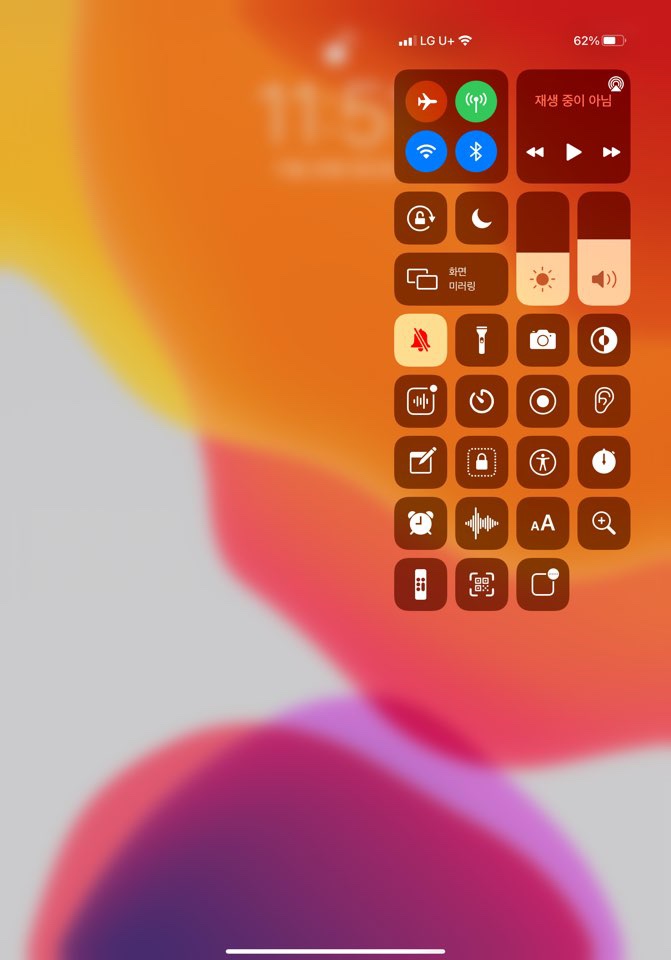Screen dimensions: 671x960
Task: Toggle dark mode appearance
Action: click(603, 340)
